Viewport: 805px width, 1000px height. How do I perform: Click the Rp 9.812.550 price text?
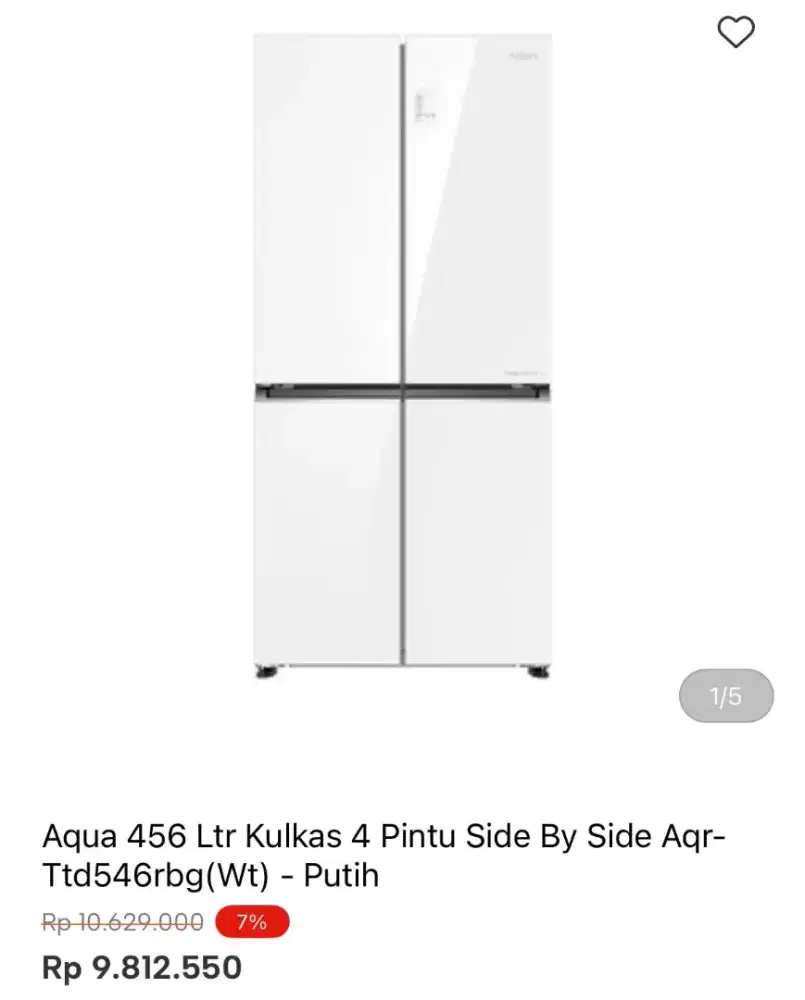[140, 965]
